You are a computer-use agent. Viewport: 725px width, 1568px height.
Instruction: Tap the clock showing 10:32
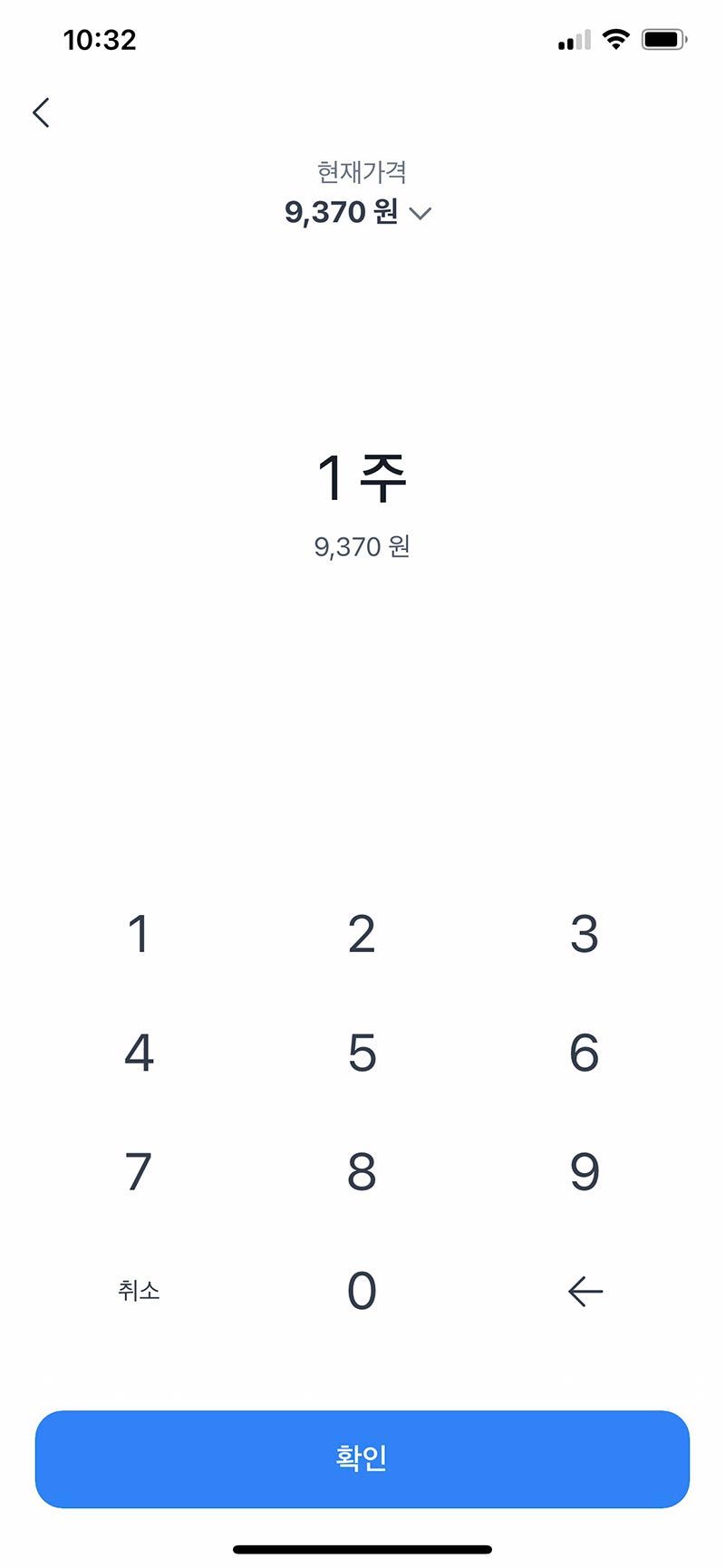101,39
